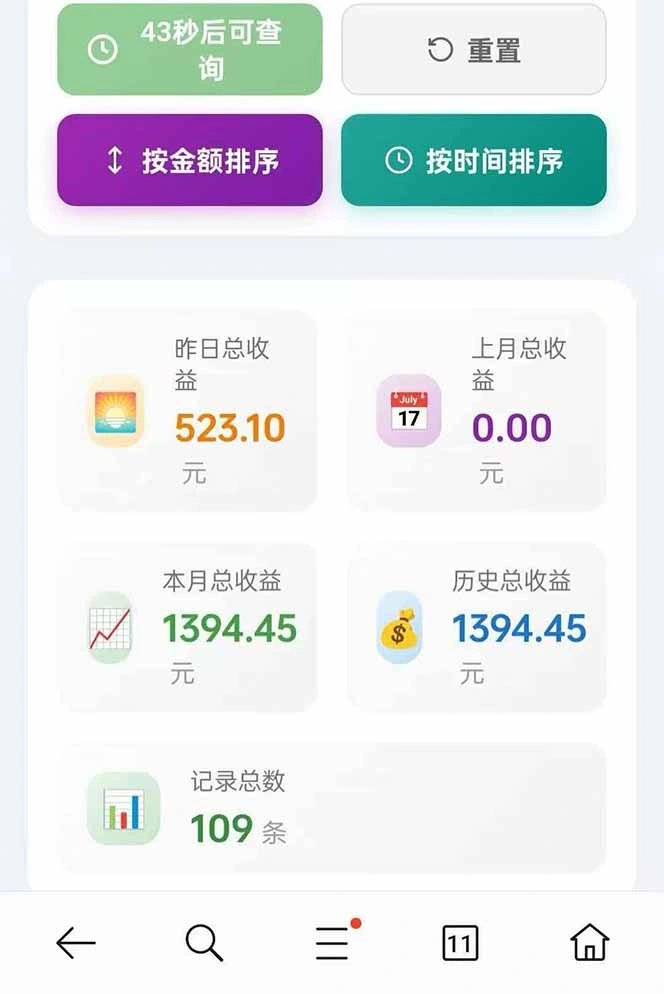Tap the 43秒后可查询 countdown button
The width and height of the screenshot is (664, 994).
pyautogui.click(x=190, y=50)
